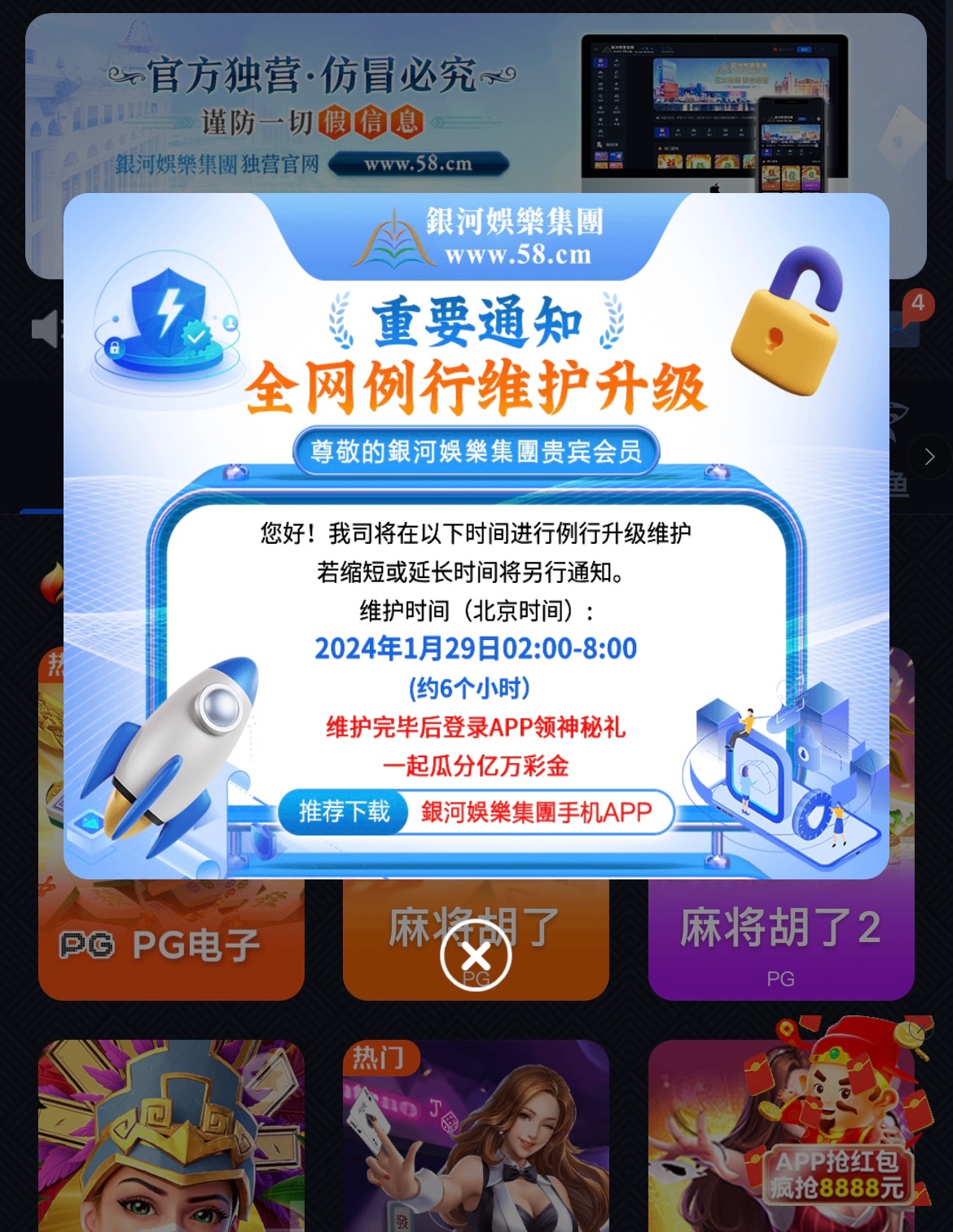Open the 热门 card dealer game tile

pyautogui.click(x=476, y=1136)
